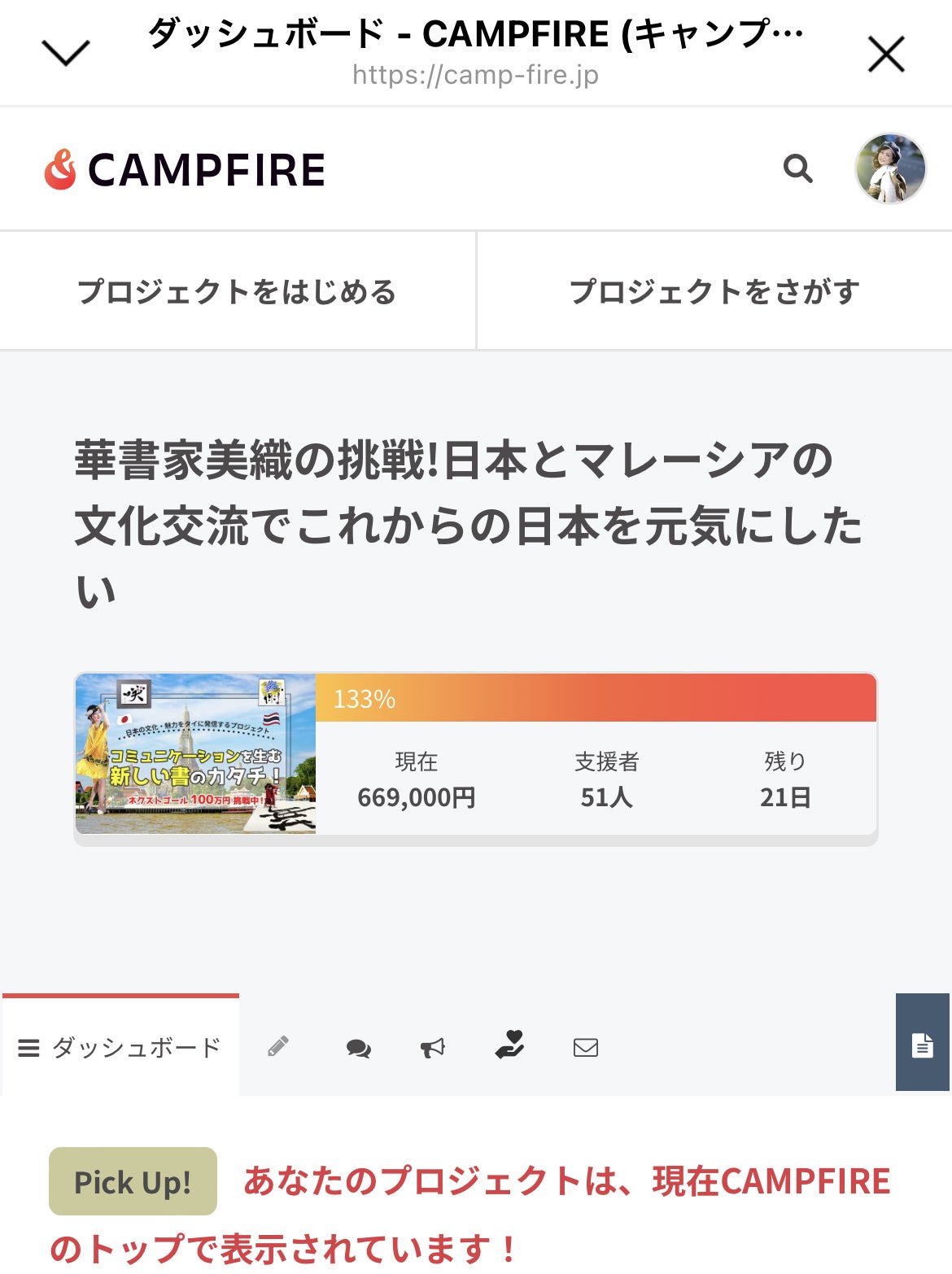Open the project card with 133% funding
This screenshot has height=1274, width=952.
(x=475, y=754)
